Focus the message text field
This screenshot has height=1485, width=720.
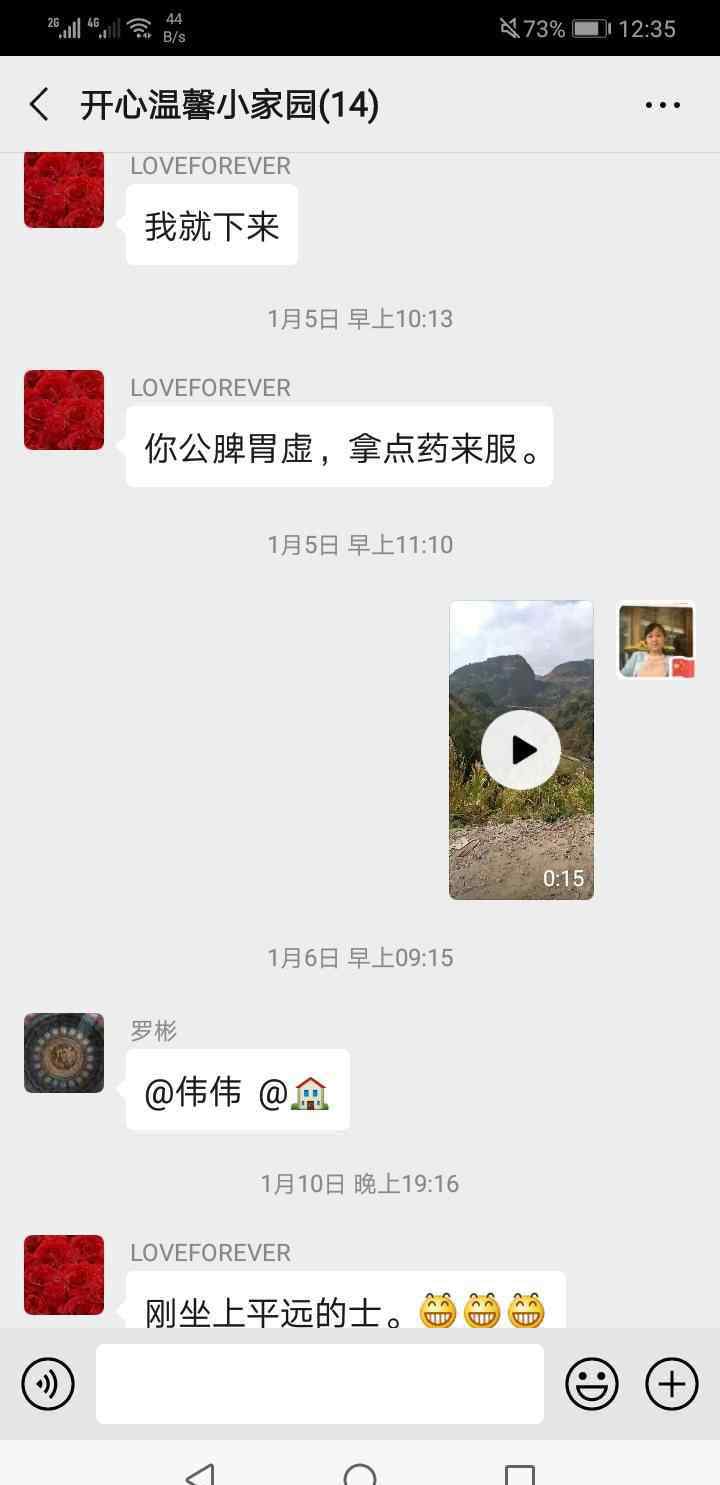pyautogui.click(x=320, y=1384)
